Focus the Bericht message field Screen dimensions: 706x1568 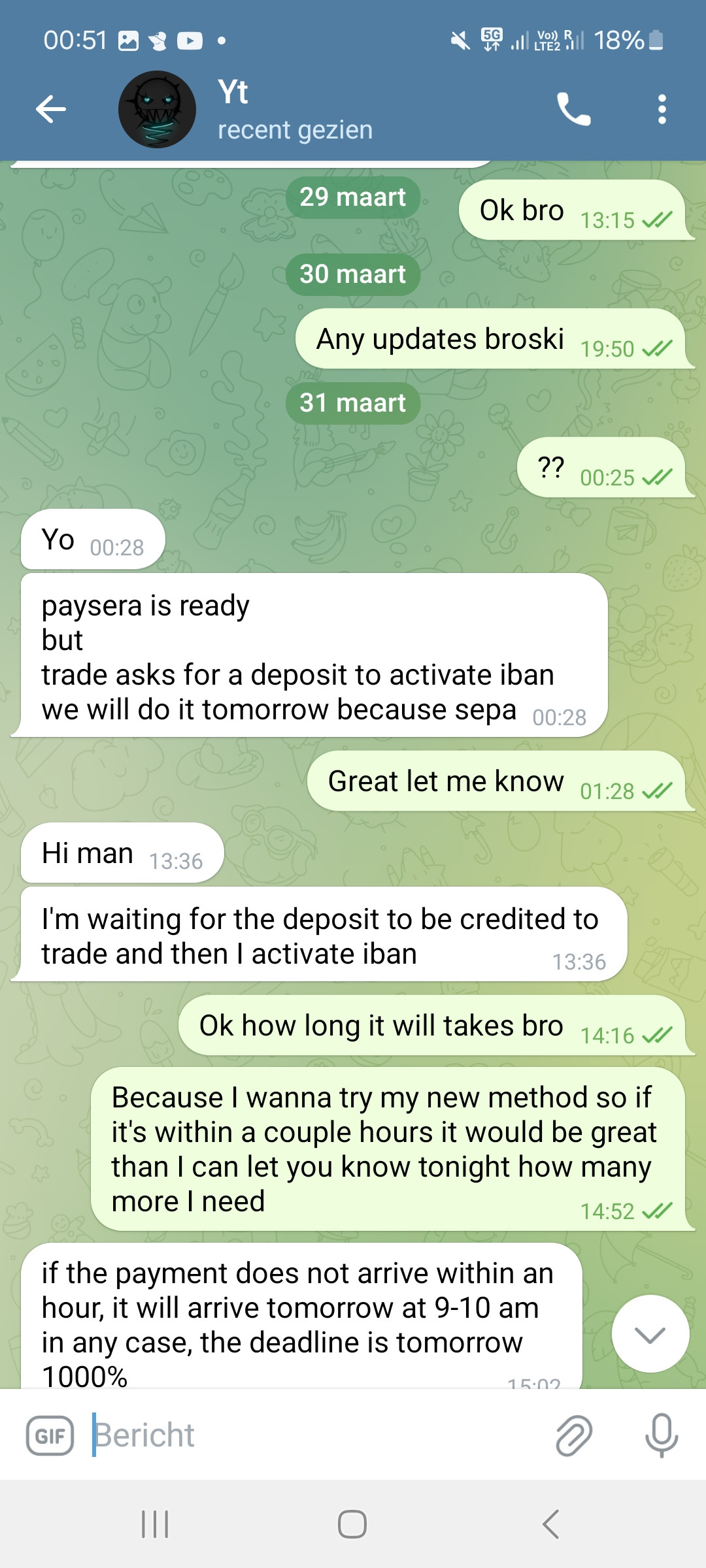click(314, 1435)
